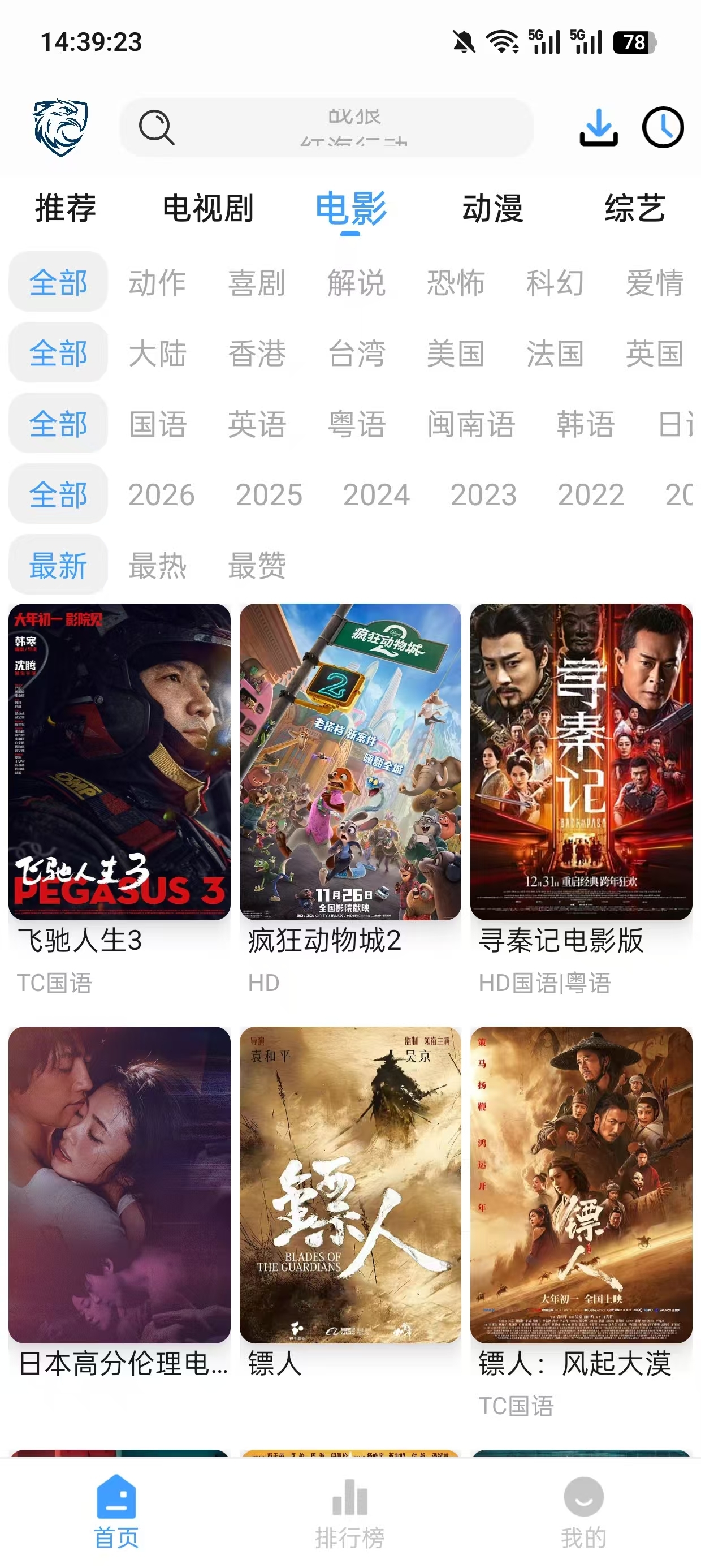Open viewing history via clock icon
The image size is (701, 1568).
(662, 128)
